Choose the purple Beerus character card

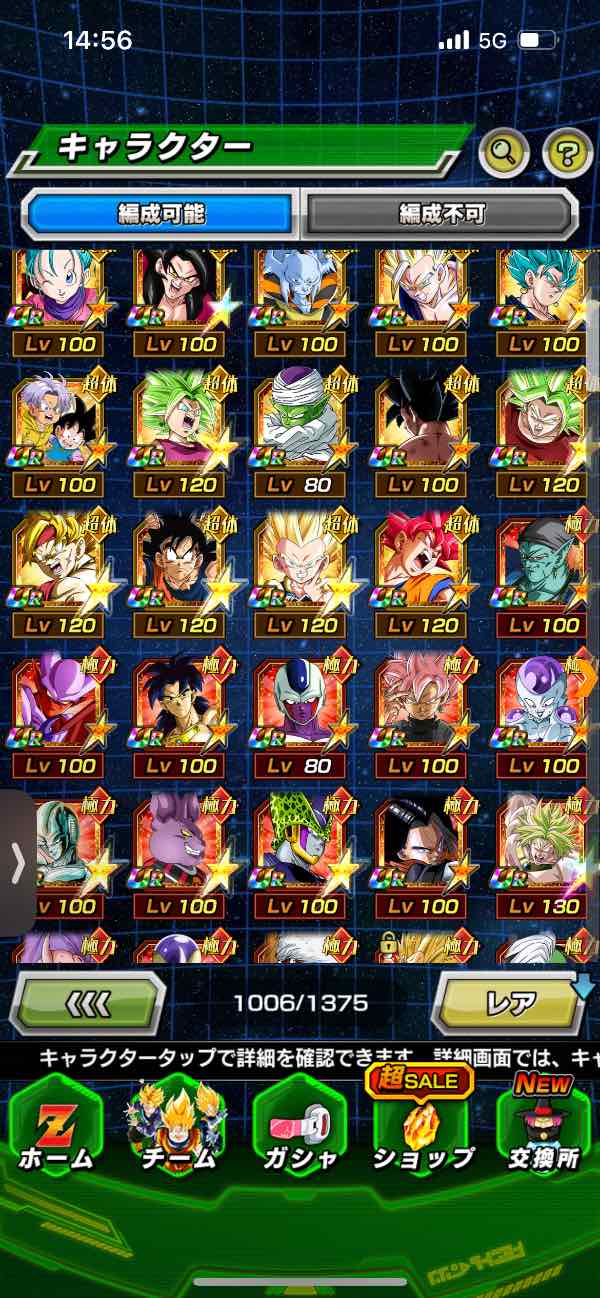pyautogui.click(x=176, y=850)
